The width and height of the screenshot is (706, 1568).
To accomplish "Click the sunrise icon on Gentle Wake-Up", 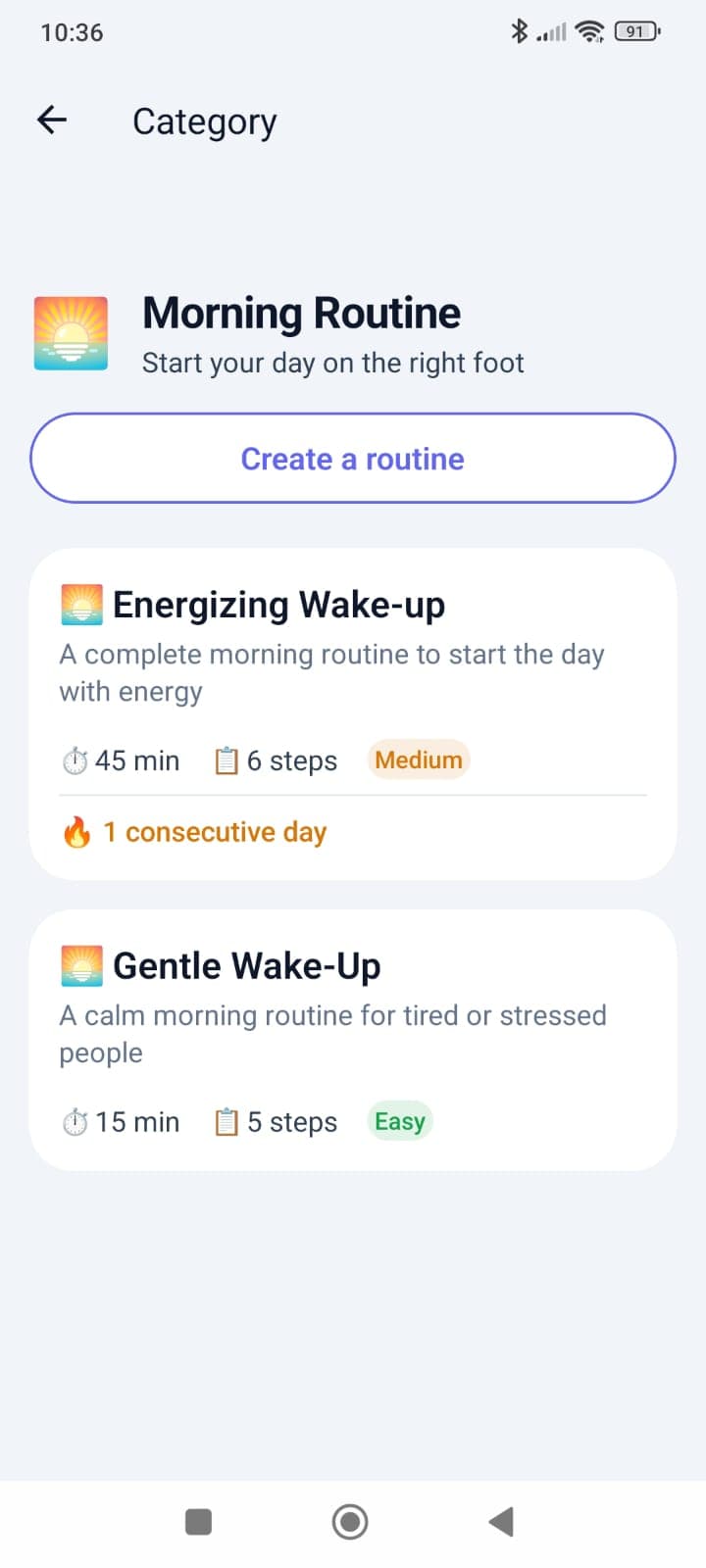I will (82, 964).
